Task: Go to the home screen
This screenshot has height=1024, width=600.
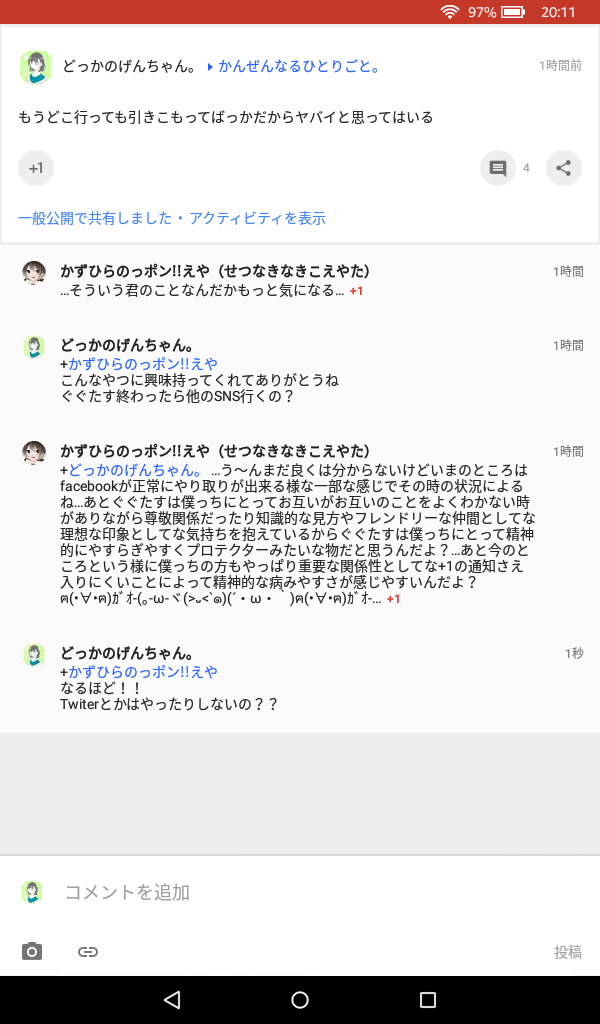Action: pyautogui.click(x=300, y=1000)
